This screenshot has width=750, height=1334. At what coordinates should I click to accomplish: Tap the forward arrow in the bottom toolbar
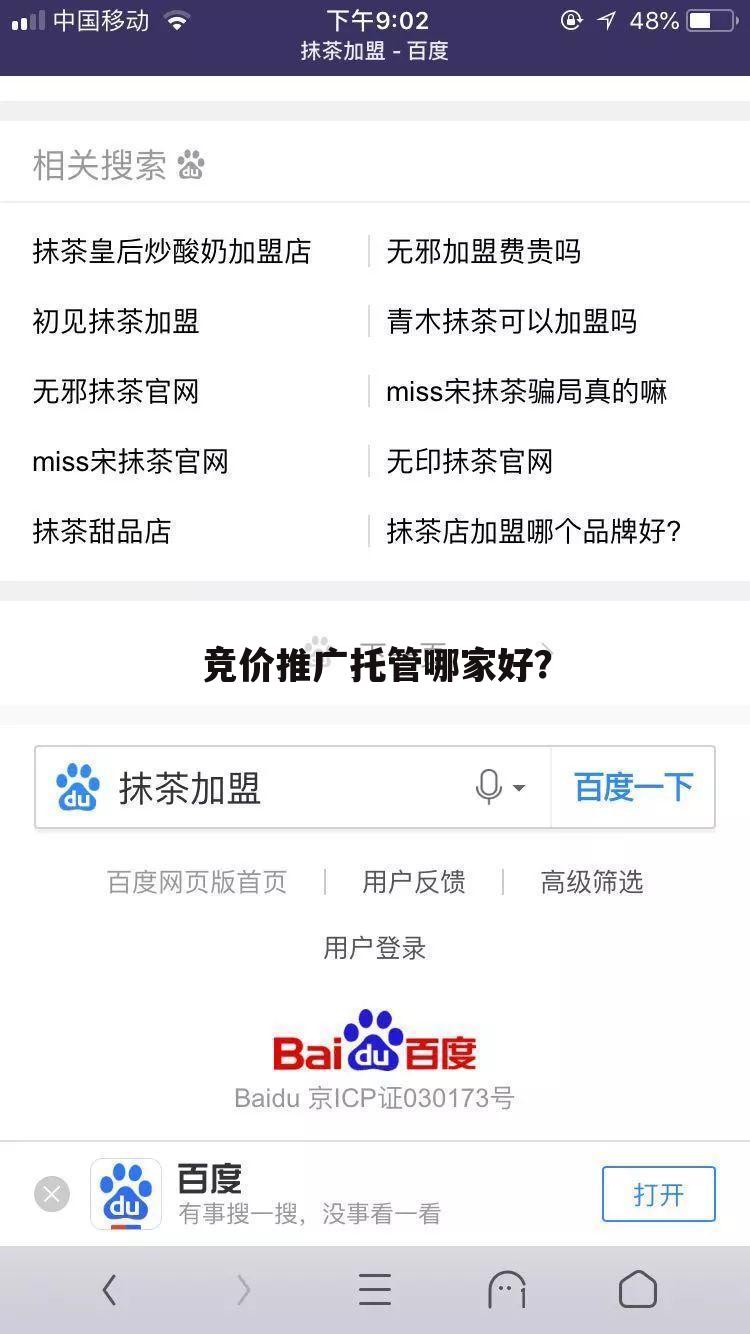coord(242,1290)
